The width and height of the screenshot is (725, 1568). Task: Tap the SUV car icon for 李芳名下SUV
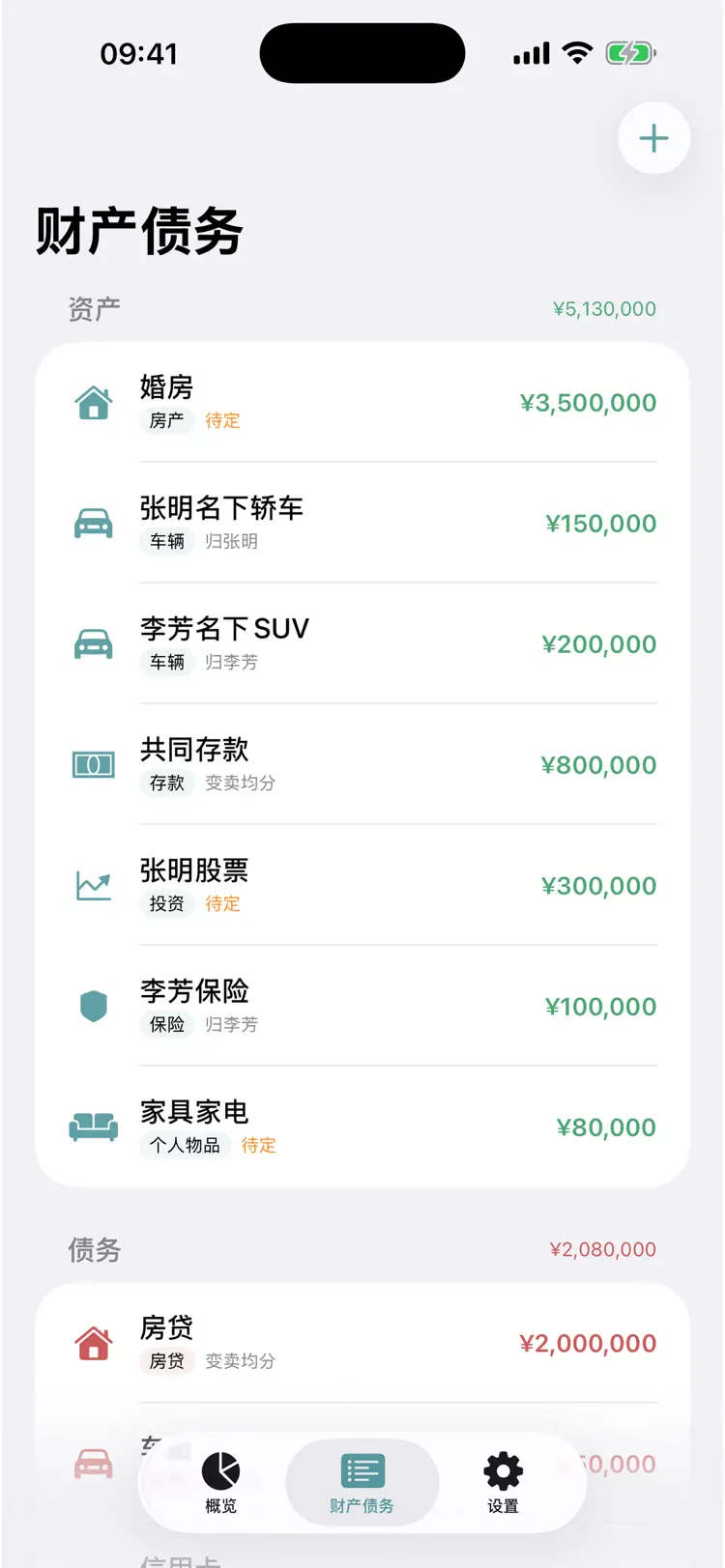point(93,643)
